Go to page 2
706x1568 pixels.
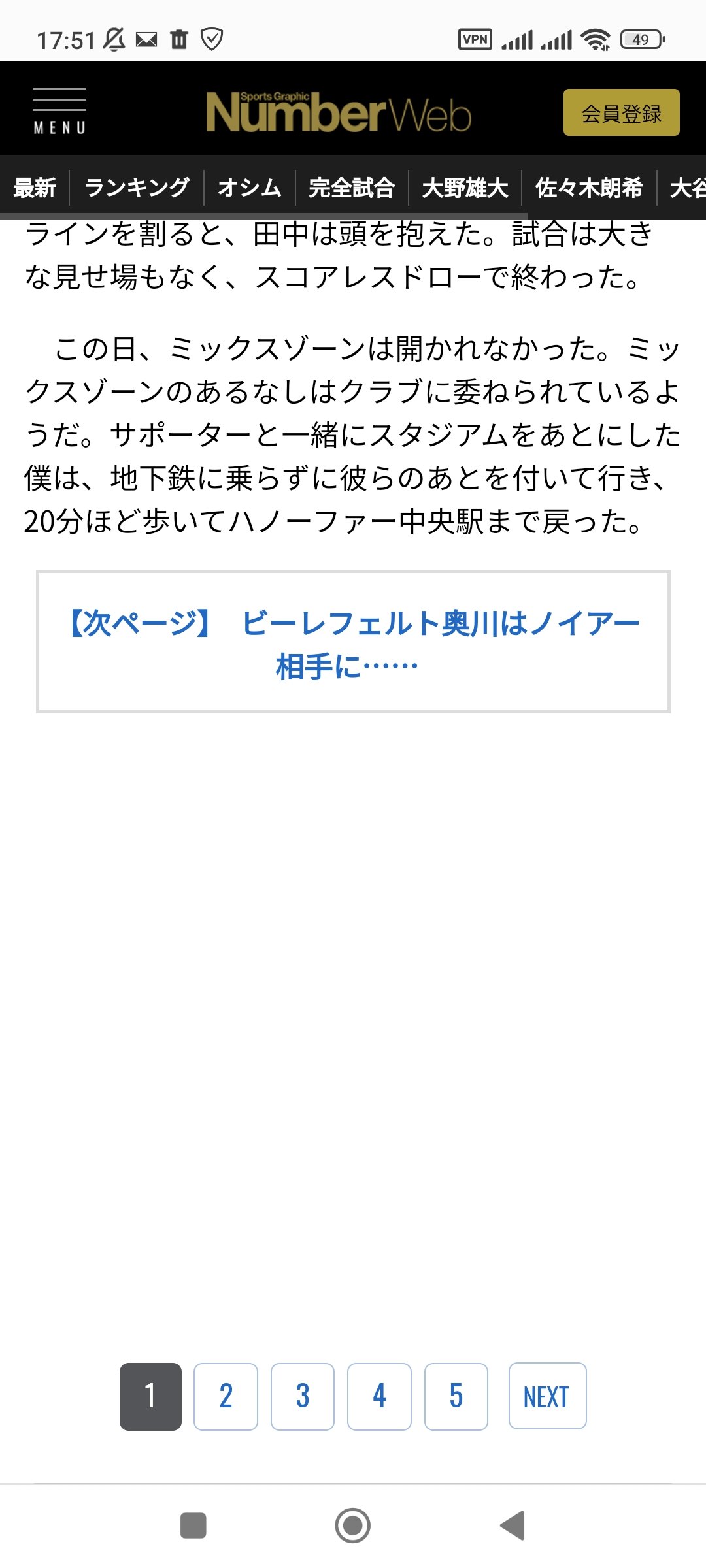click(226, 1396)
